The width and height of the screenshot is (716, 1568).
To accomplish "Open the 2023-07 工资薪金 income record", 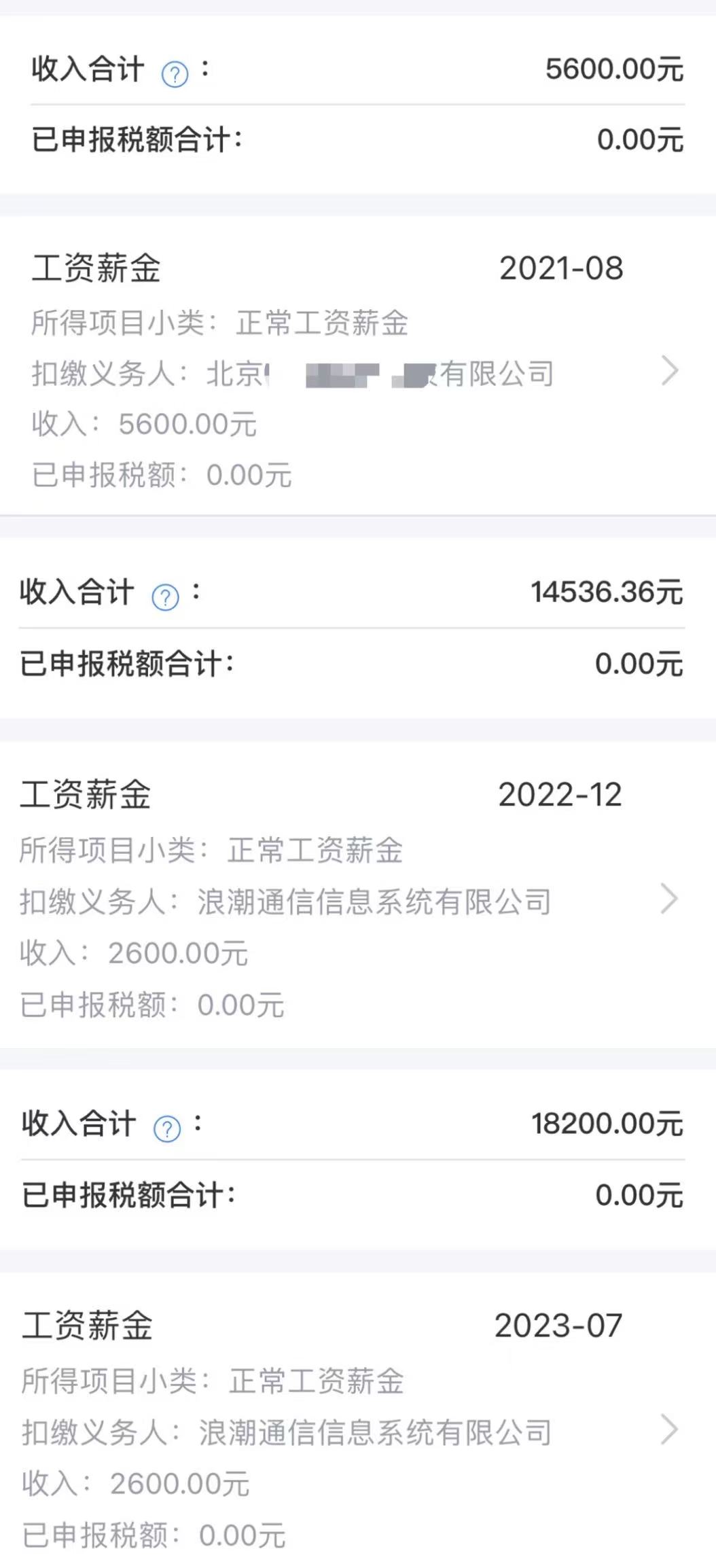I will (669, 1429).
